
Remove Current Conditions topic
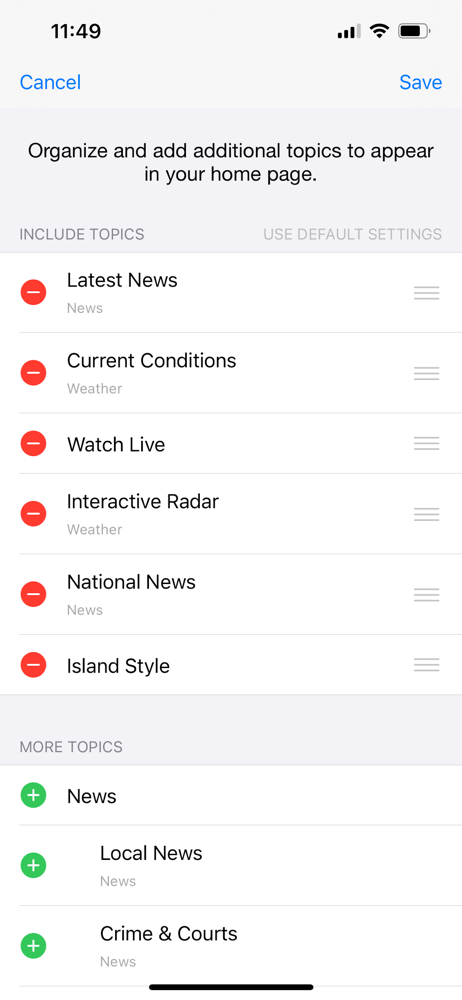click(x=33, y=372)
